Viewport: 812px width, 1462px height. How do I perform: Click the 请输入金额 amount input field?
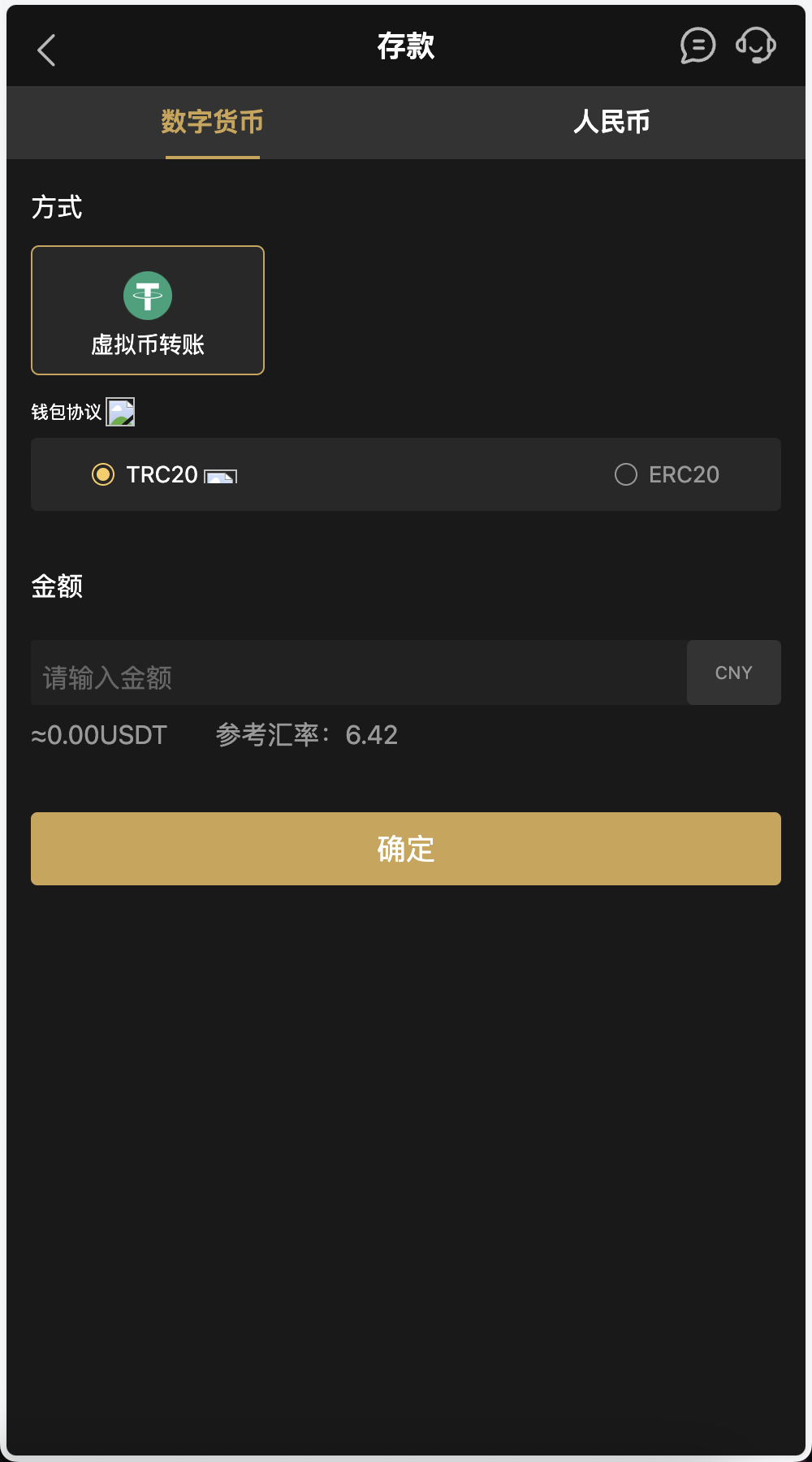[x=357, y=672]
